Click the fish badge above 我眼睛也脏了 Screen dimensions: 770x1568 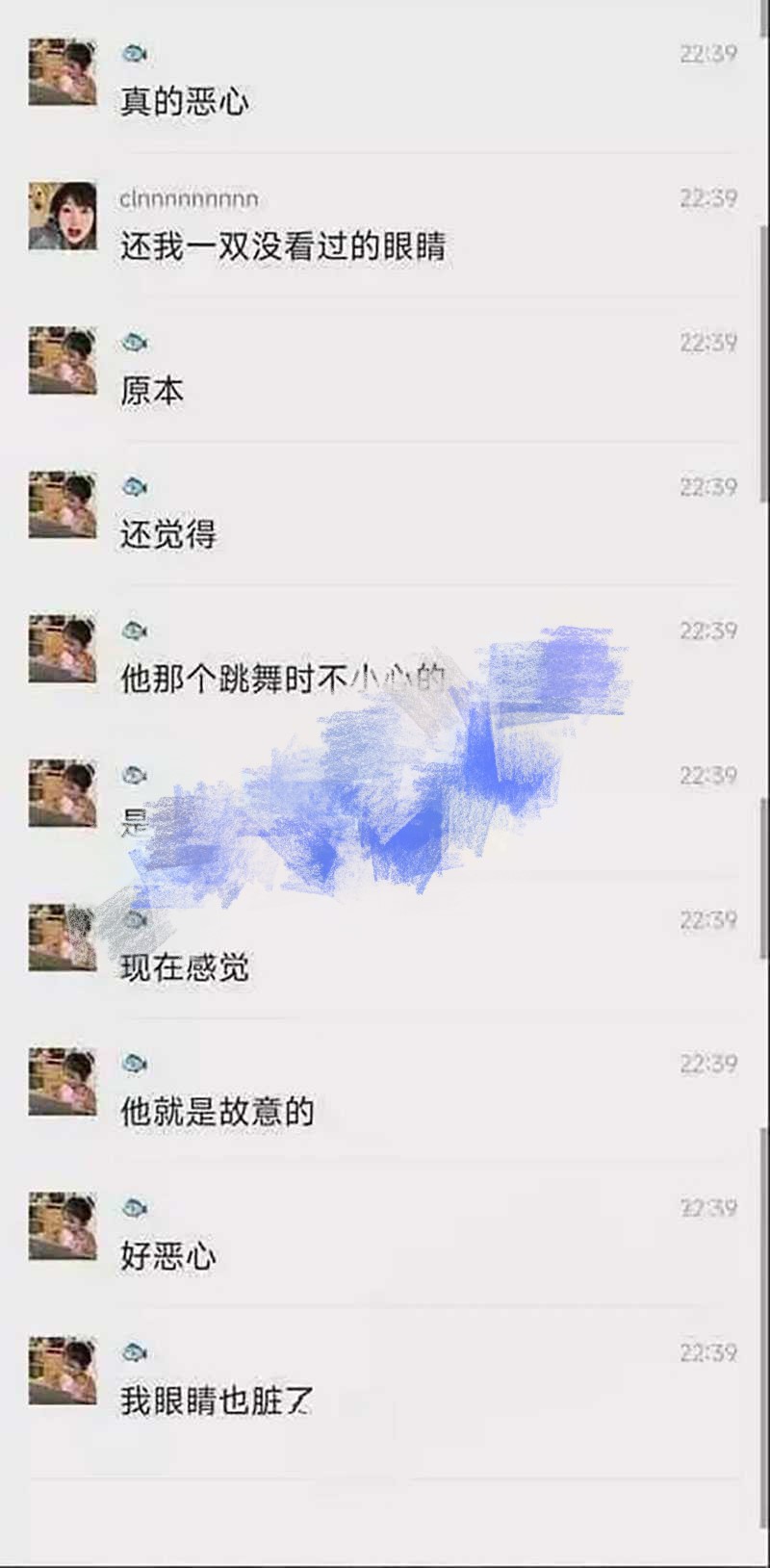(134, 1352)
